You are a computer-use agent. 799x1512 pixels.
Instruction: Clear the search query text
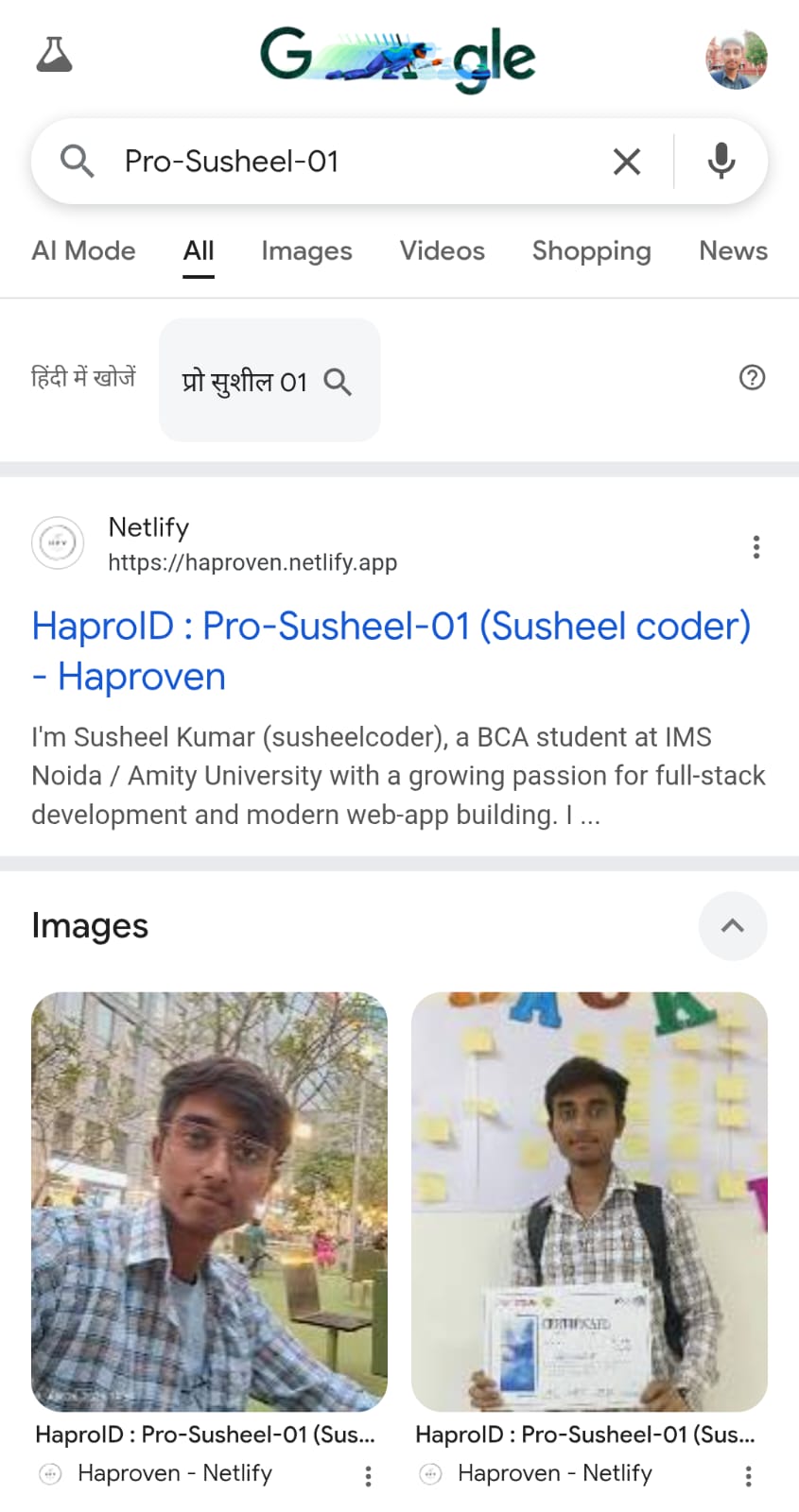(x=626, y=162)
